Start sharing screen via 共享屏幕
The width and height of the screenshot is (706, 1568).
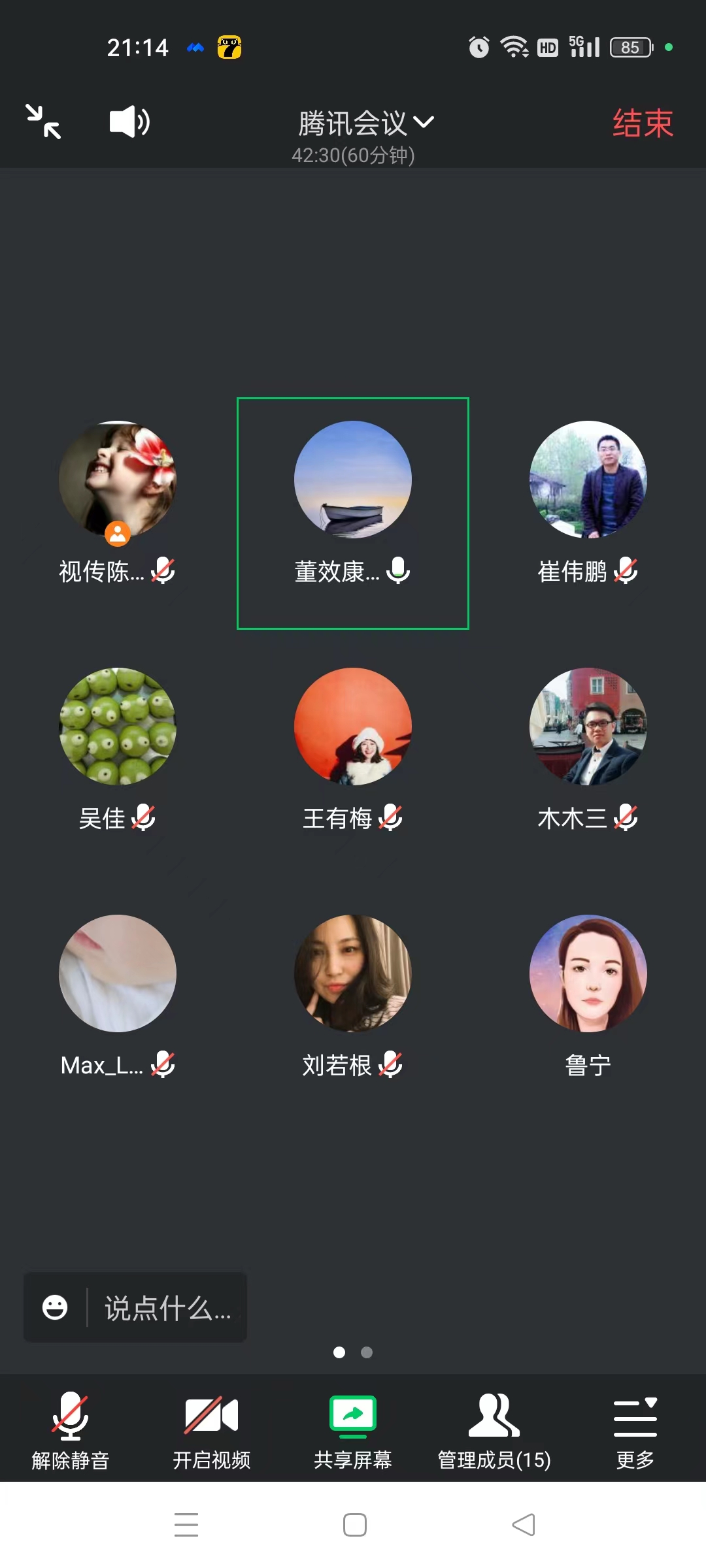[353, 1429]
